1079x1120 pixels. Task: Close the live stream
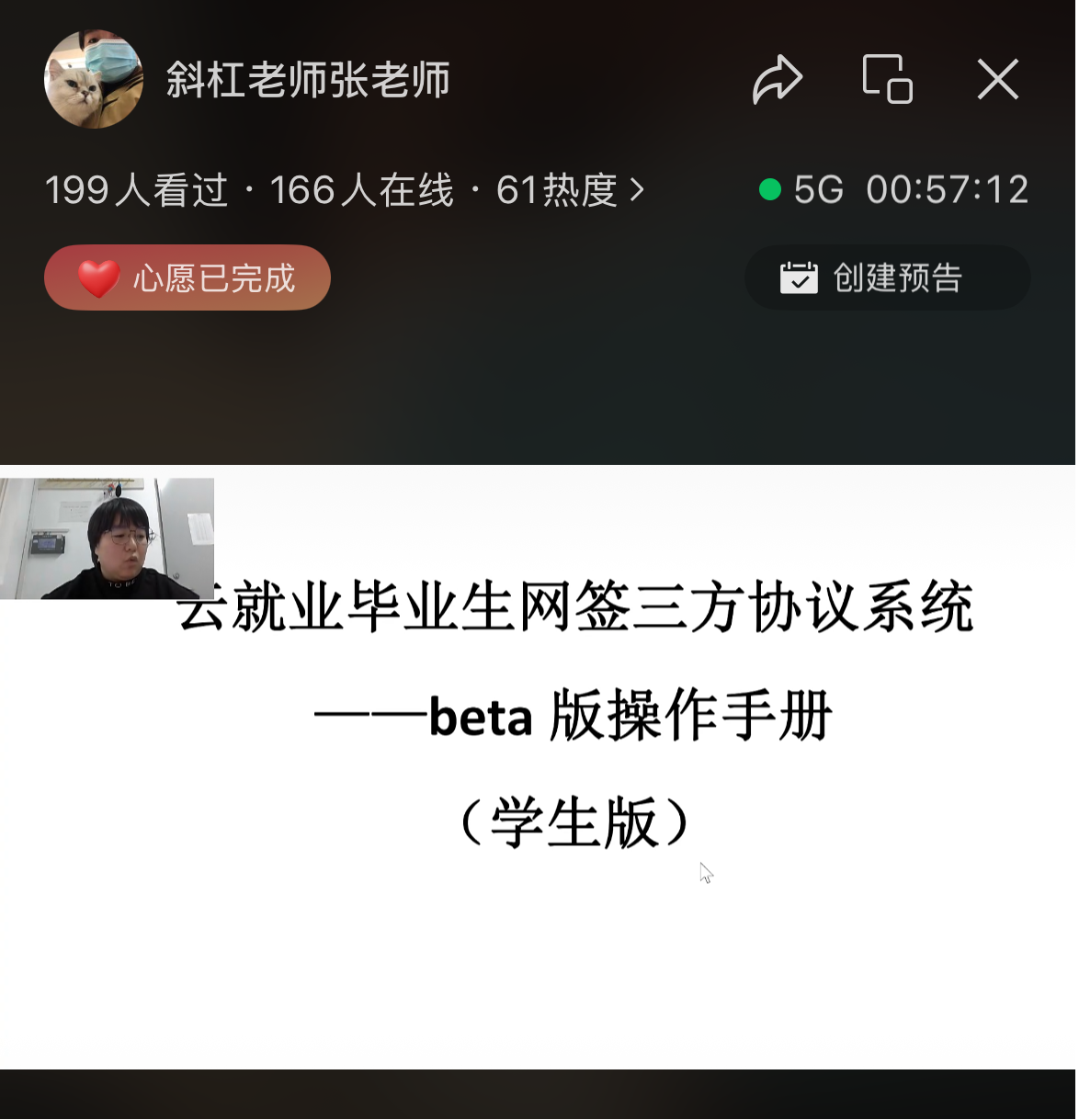point(997,80)
